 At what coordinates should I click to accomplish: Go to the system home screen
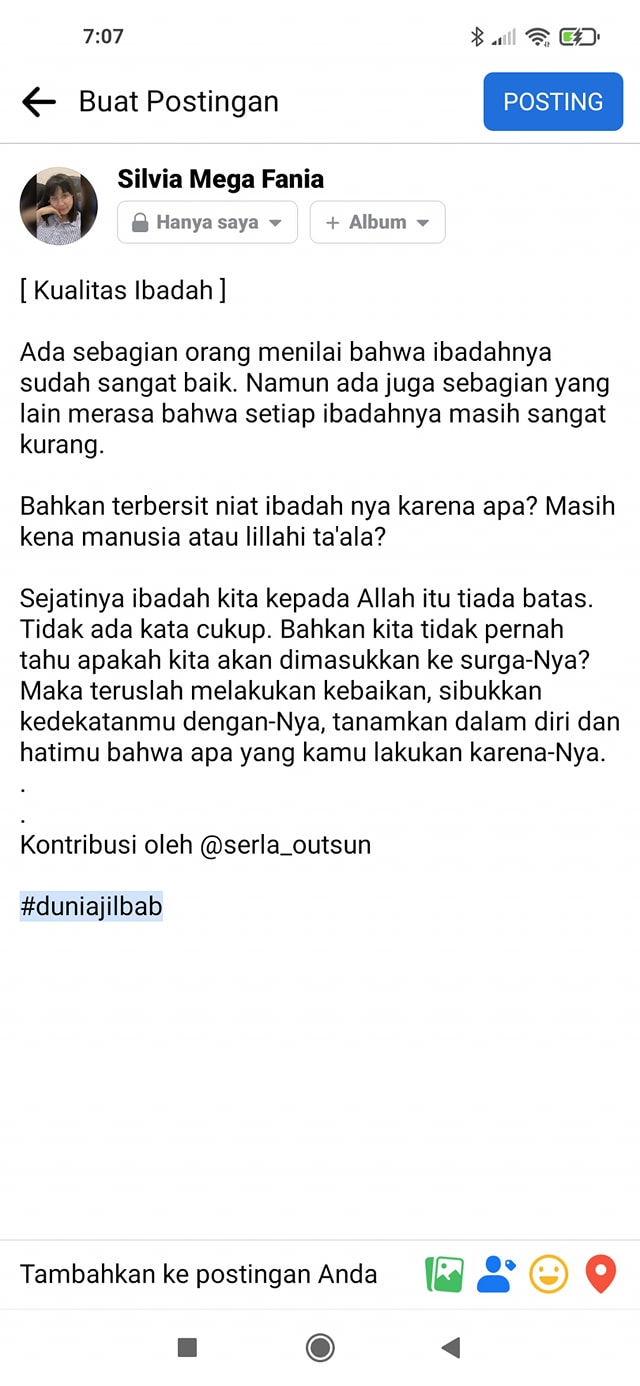click(320, 1348)
